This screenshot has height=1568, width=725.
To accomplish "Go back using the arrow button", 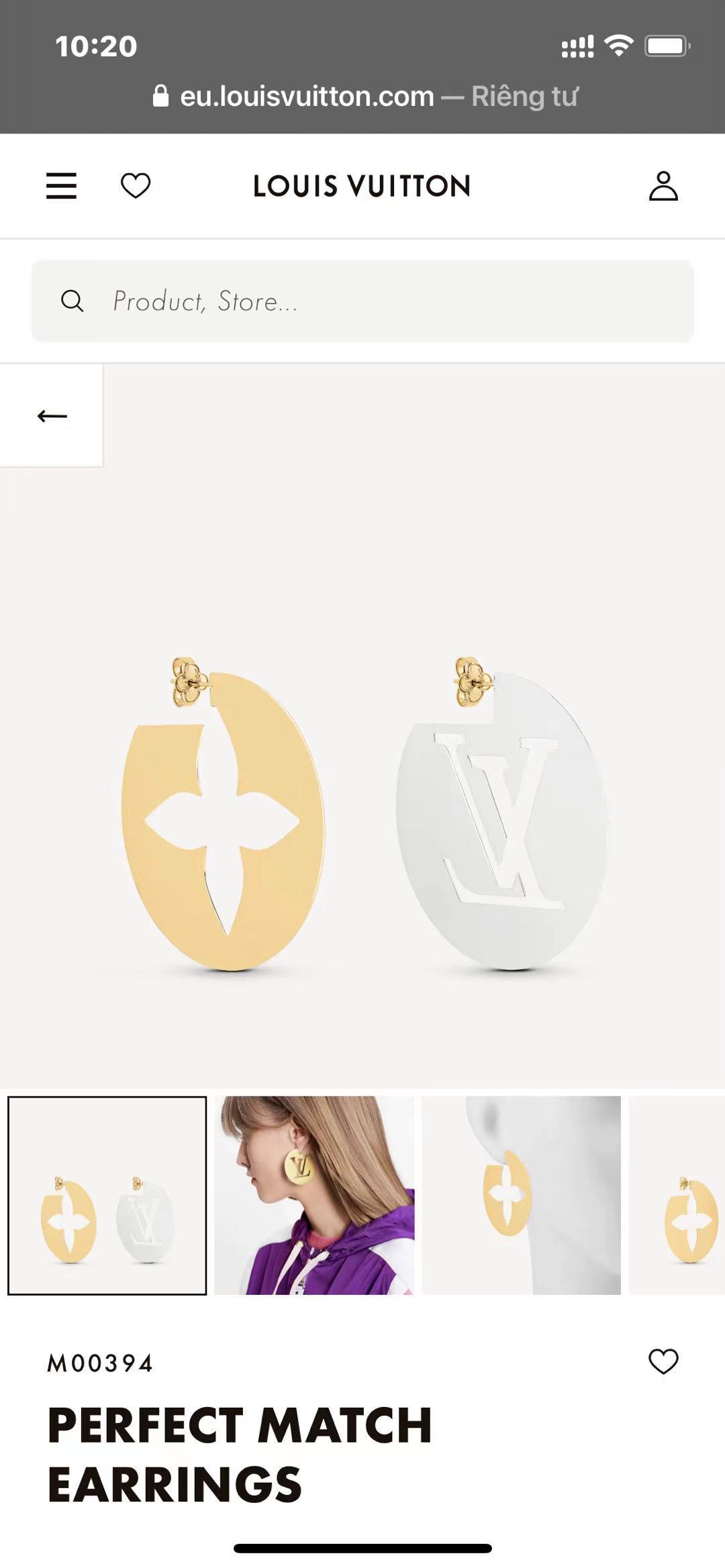I will click(x=52, y=416).
